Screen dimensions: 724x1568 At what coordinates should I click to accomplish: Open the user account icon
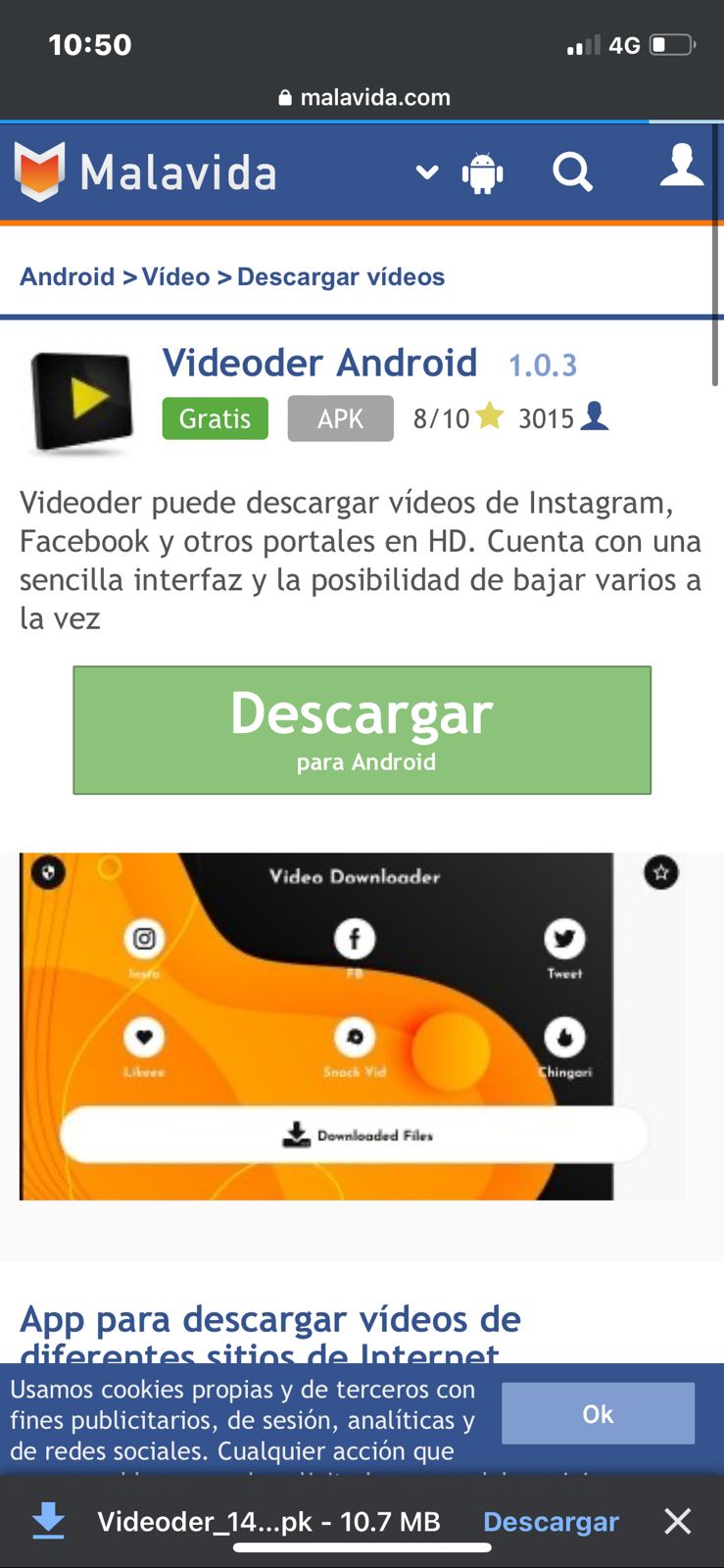point(682,165)
